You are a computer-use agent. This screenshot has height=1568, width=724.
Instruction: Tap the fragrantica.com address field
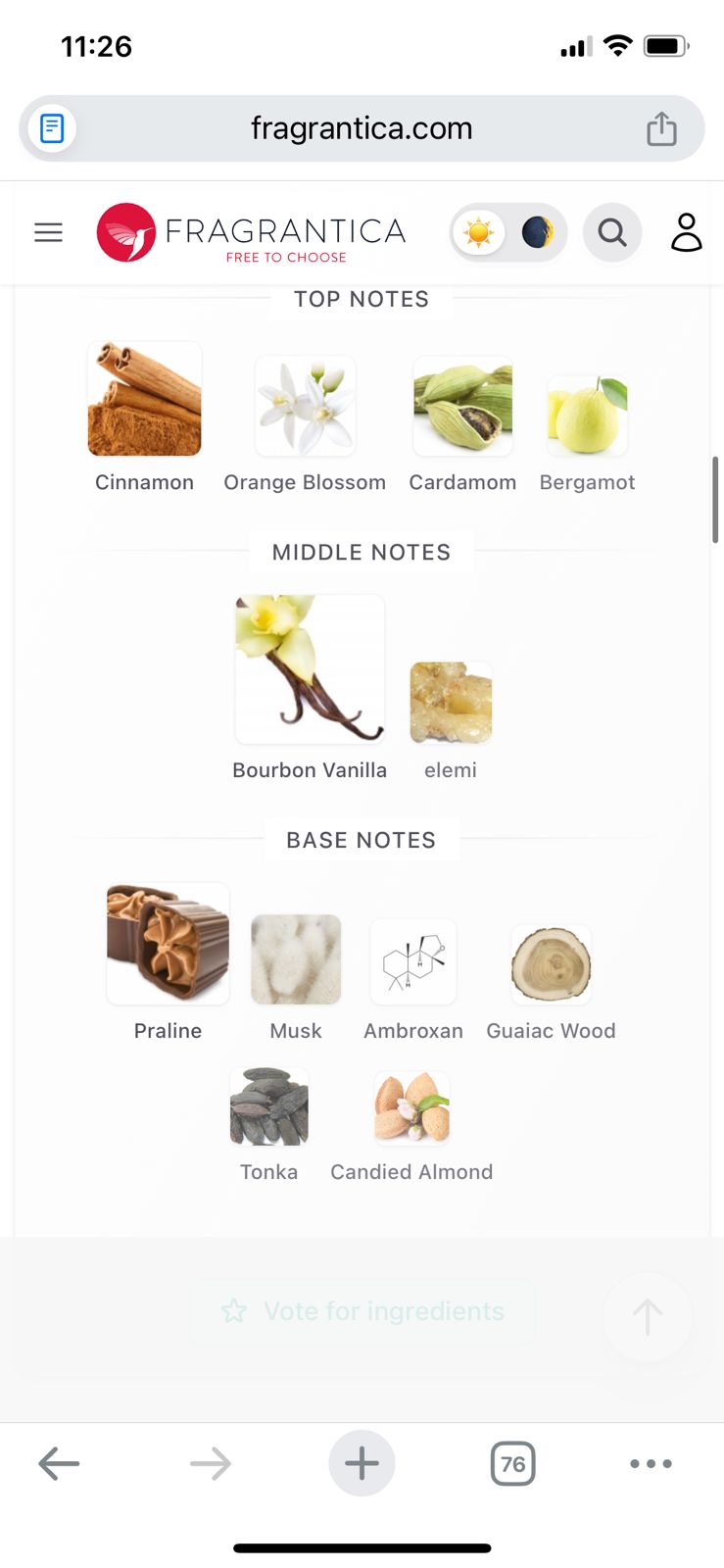[362, 128]
